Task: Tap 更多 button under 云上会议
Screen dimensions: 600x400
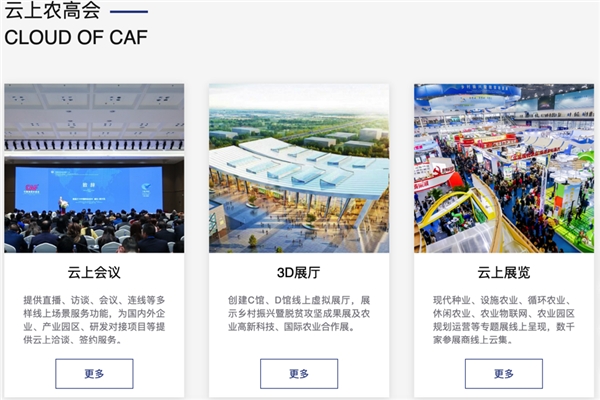Action: (94, 373)
